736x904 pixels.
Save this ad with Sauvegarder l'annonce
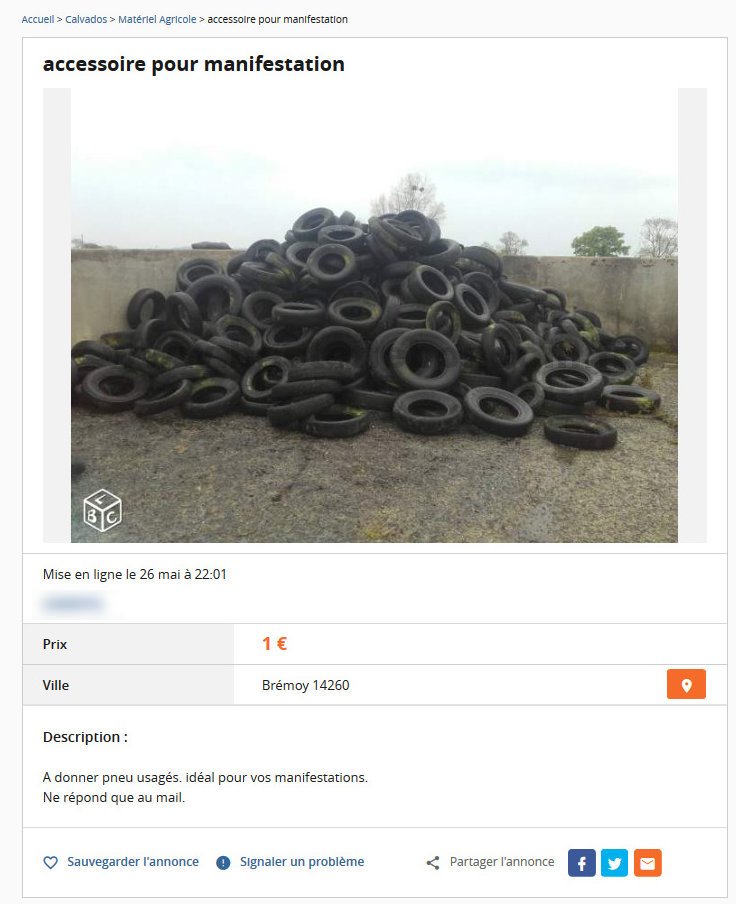point(121,862)
